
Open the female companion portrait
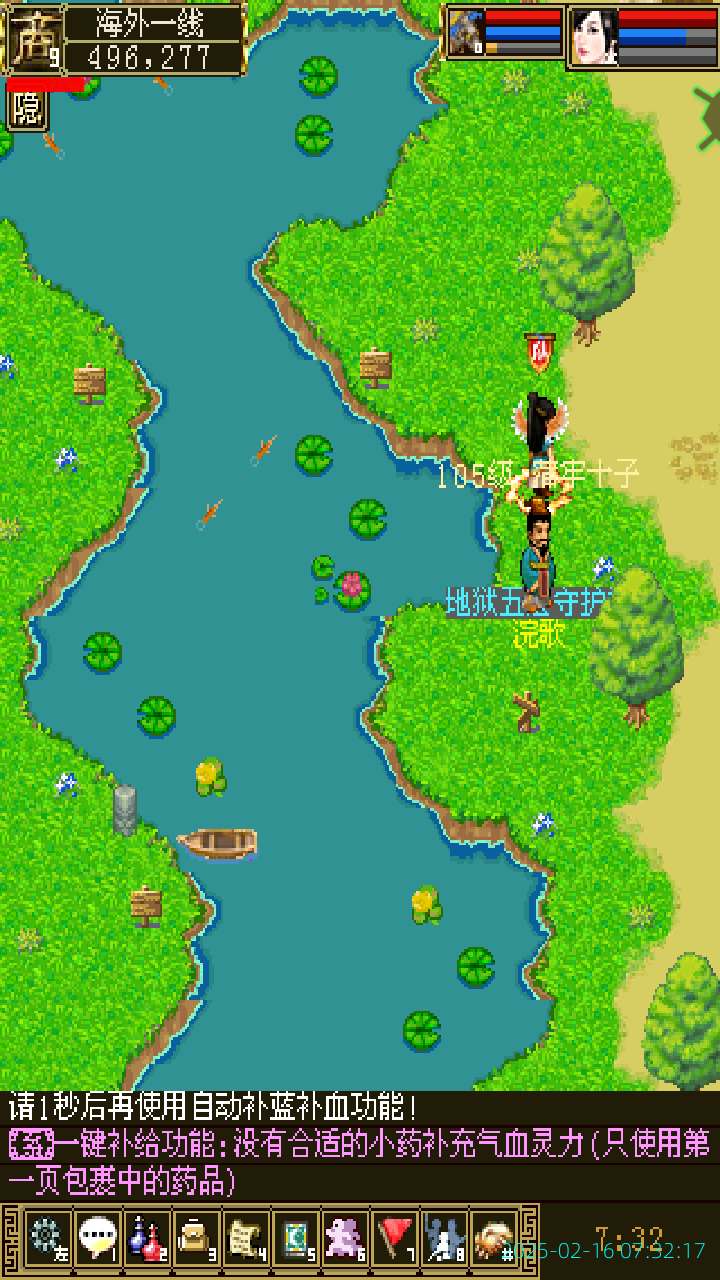pos(594,37)
